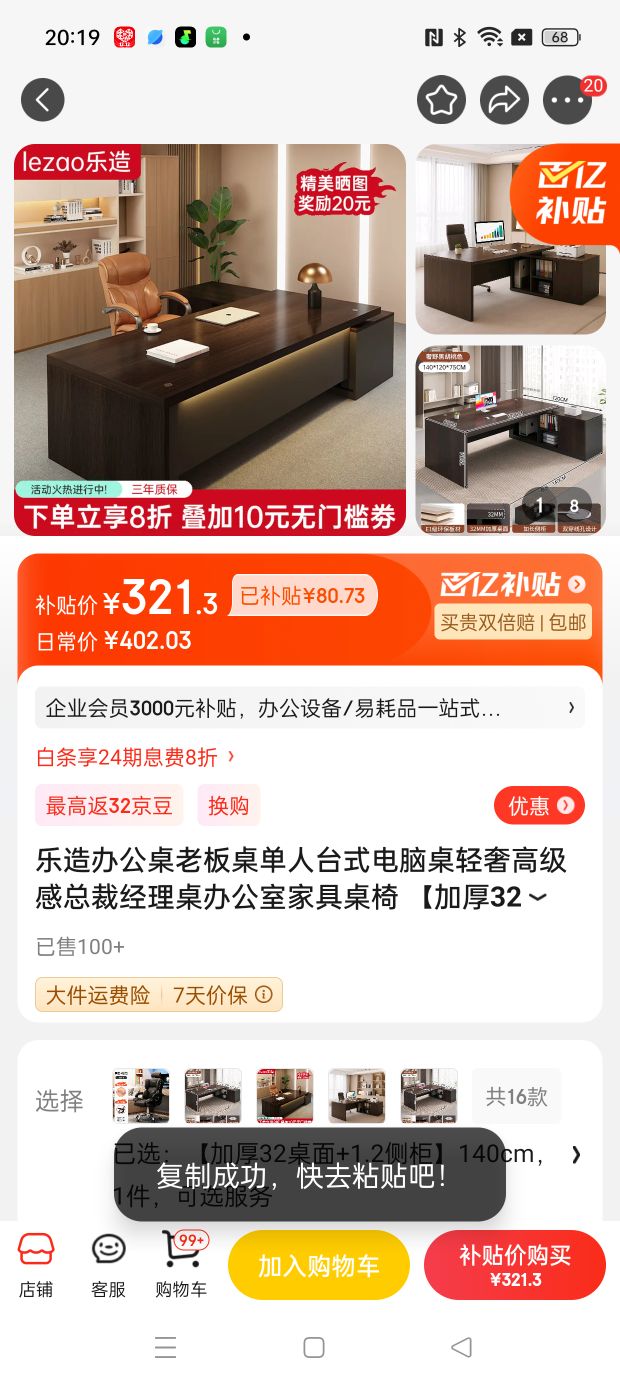Screen dimensions: 620x1386
Task: Open the main desk product image
Action: pyautogui.click(x=210, y=340)
